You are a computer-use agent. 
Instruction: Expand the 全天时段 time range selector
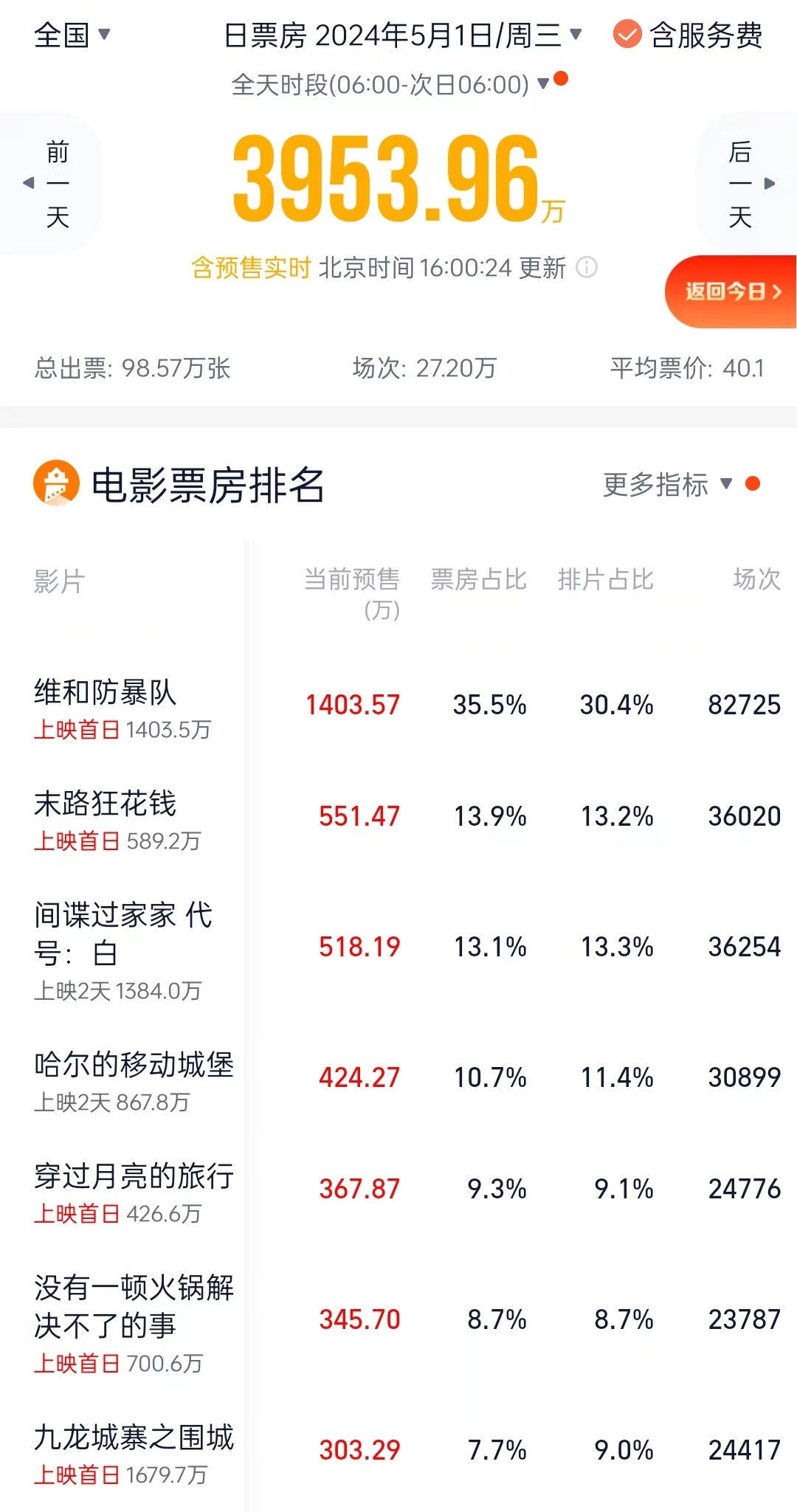tap(399, 84)
